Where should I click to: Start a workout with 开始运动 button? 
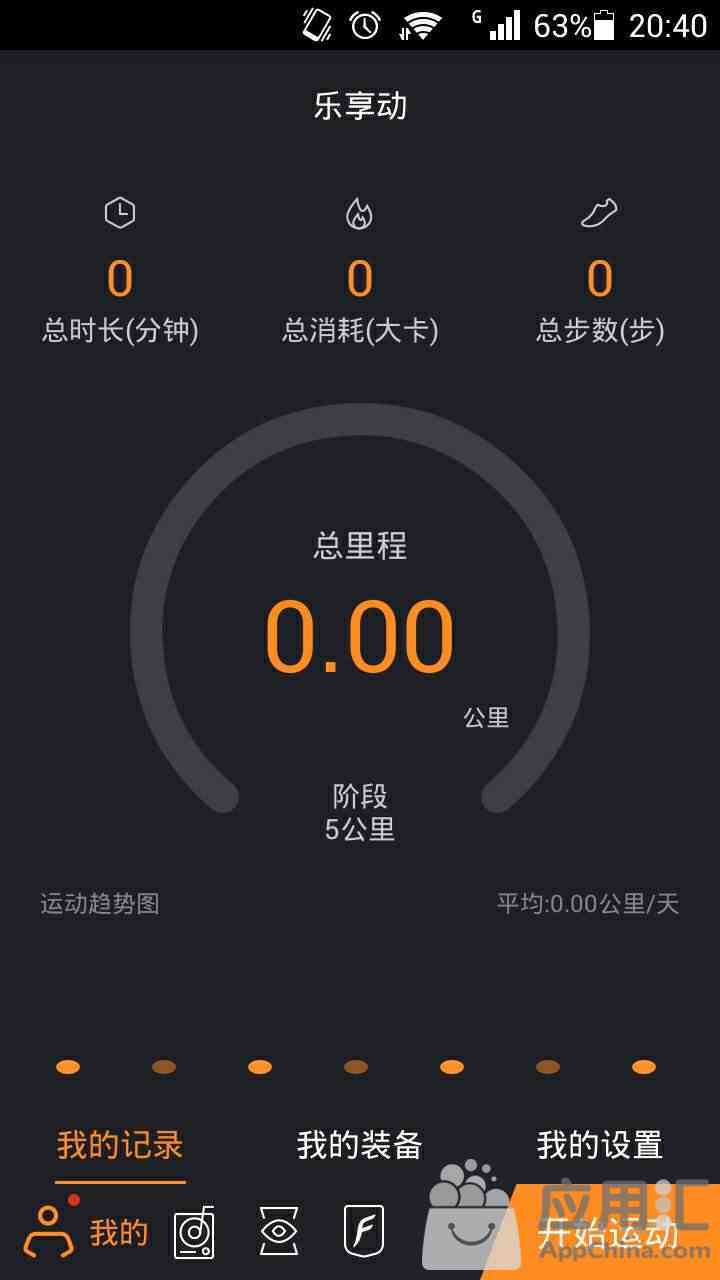(608, 1234)
